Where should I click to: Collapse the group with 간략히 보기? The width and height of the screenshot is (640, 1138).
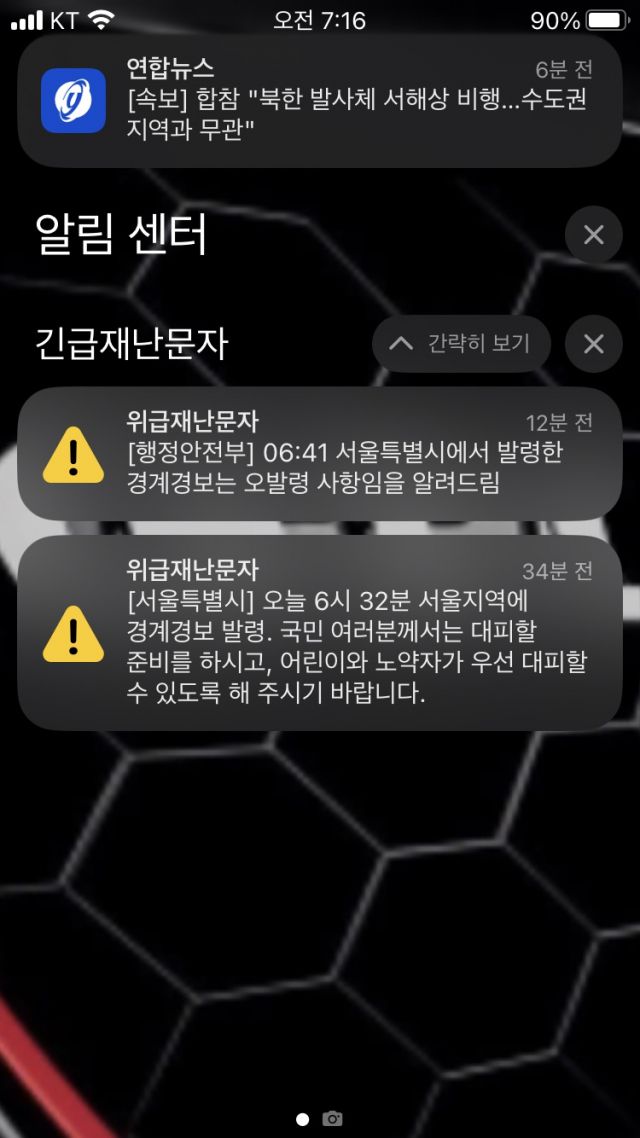461,344
